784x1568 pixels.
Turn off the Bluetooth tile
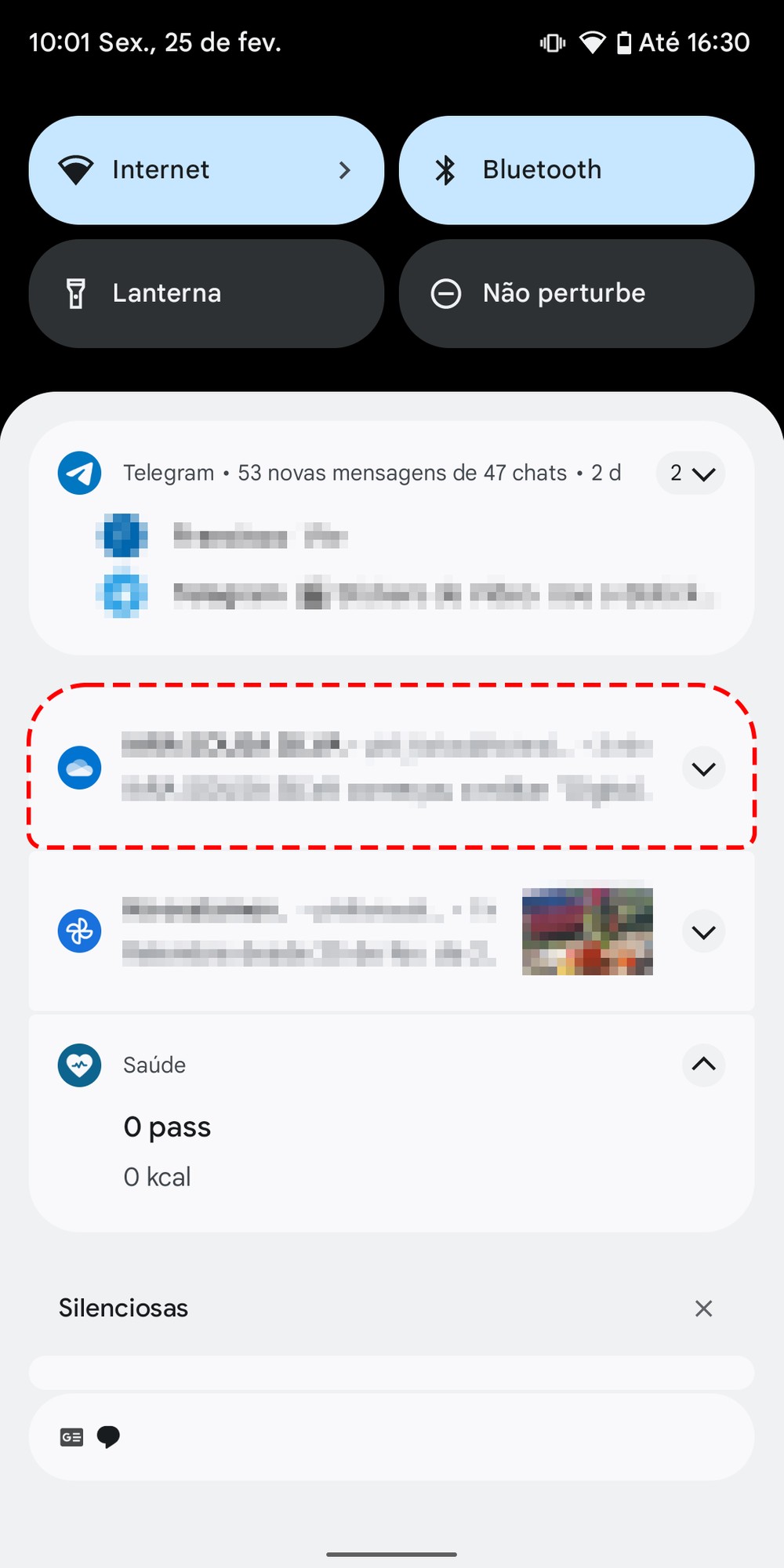point(576,170)
